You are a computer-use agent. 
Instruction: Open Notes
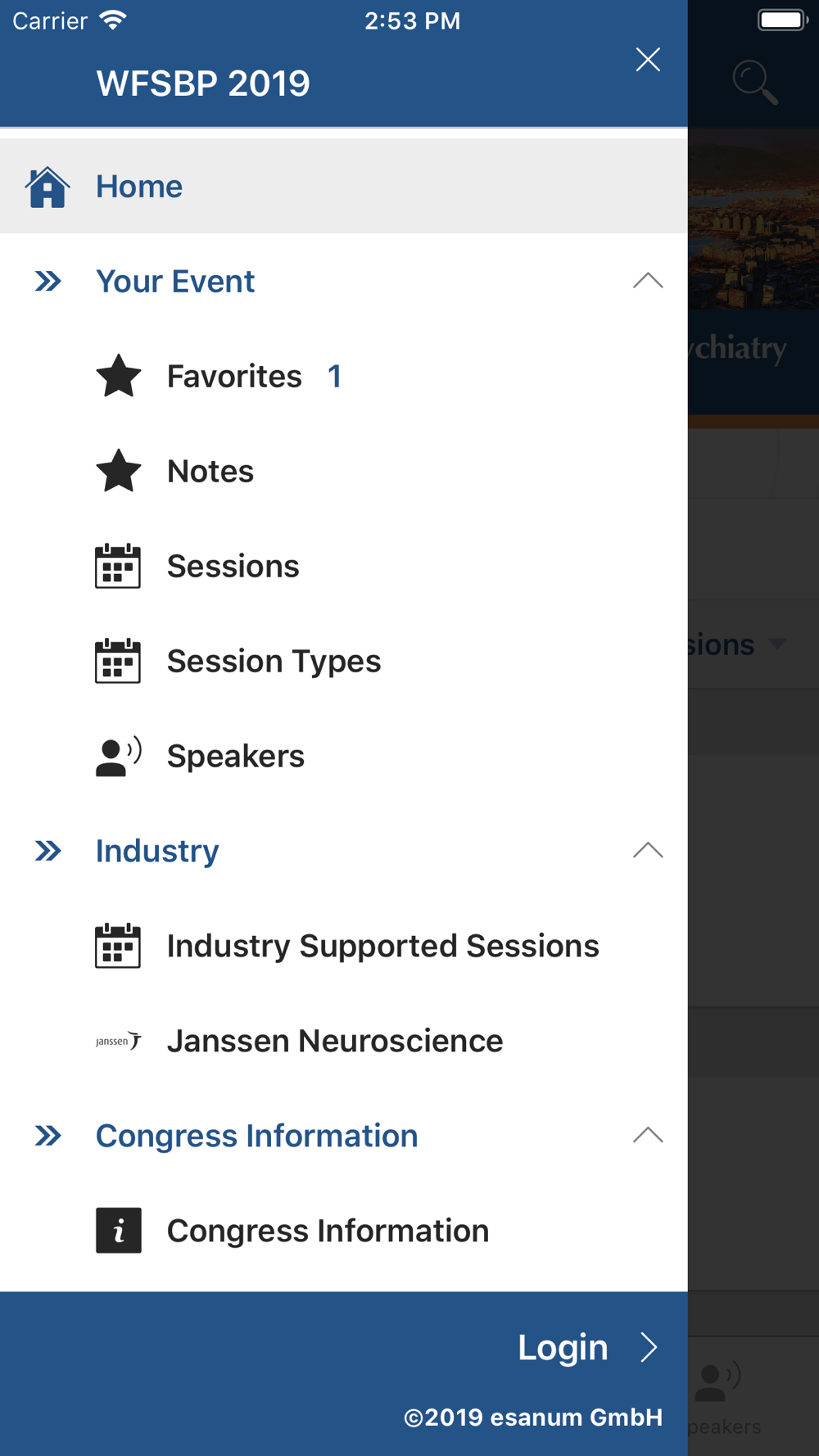tap(344, 471)
